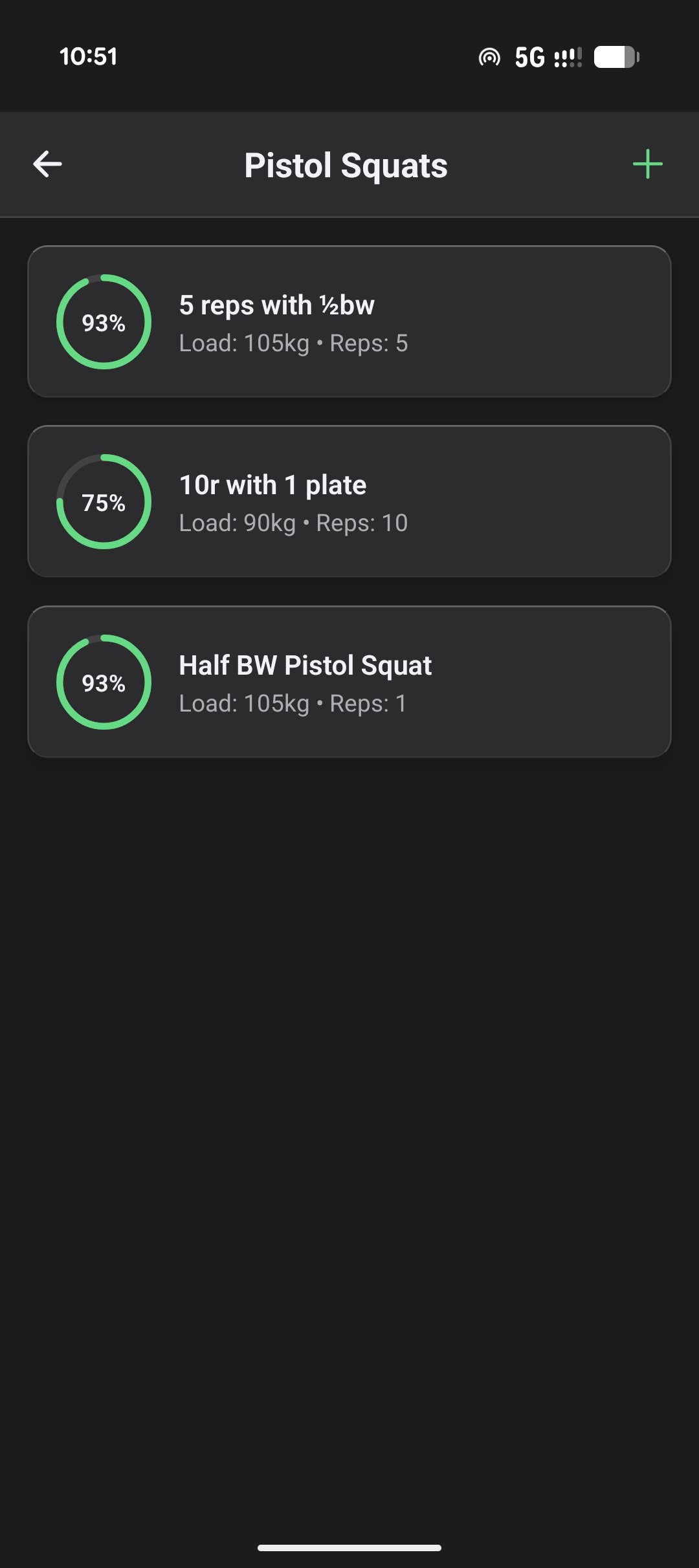Tap the green plus icon to add entry
Image resolution: width=699 pixels, height=1568 pixels.
tap(647, 164)
